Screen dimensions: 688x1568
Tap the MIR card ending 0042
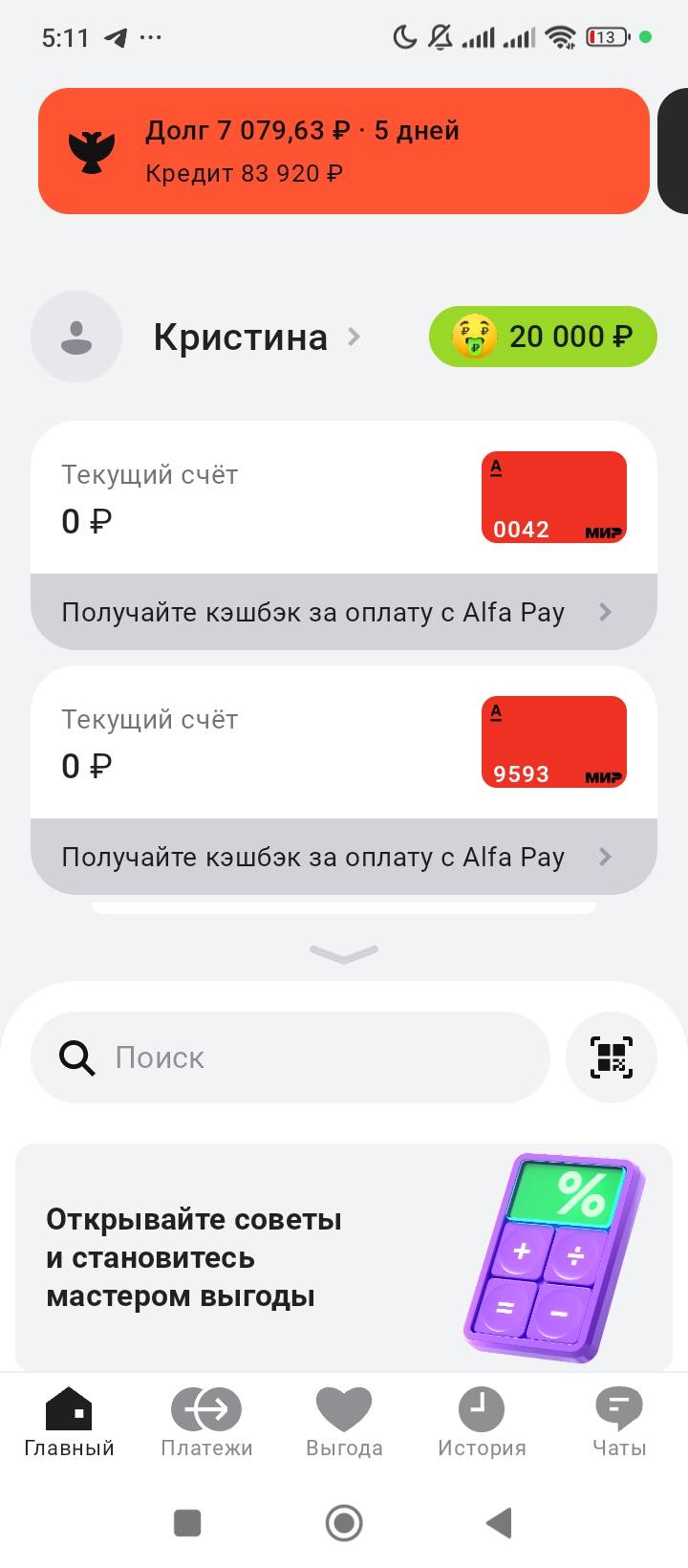[x=553, y=496]
